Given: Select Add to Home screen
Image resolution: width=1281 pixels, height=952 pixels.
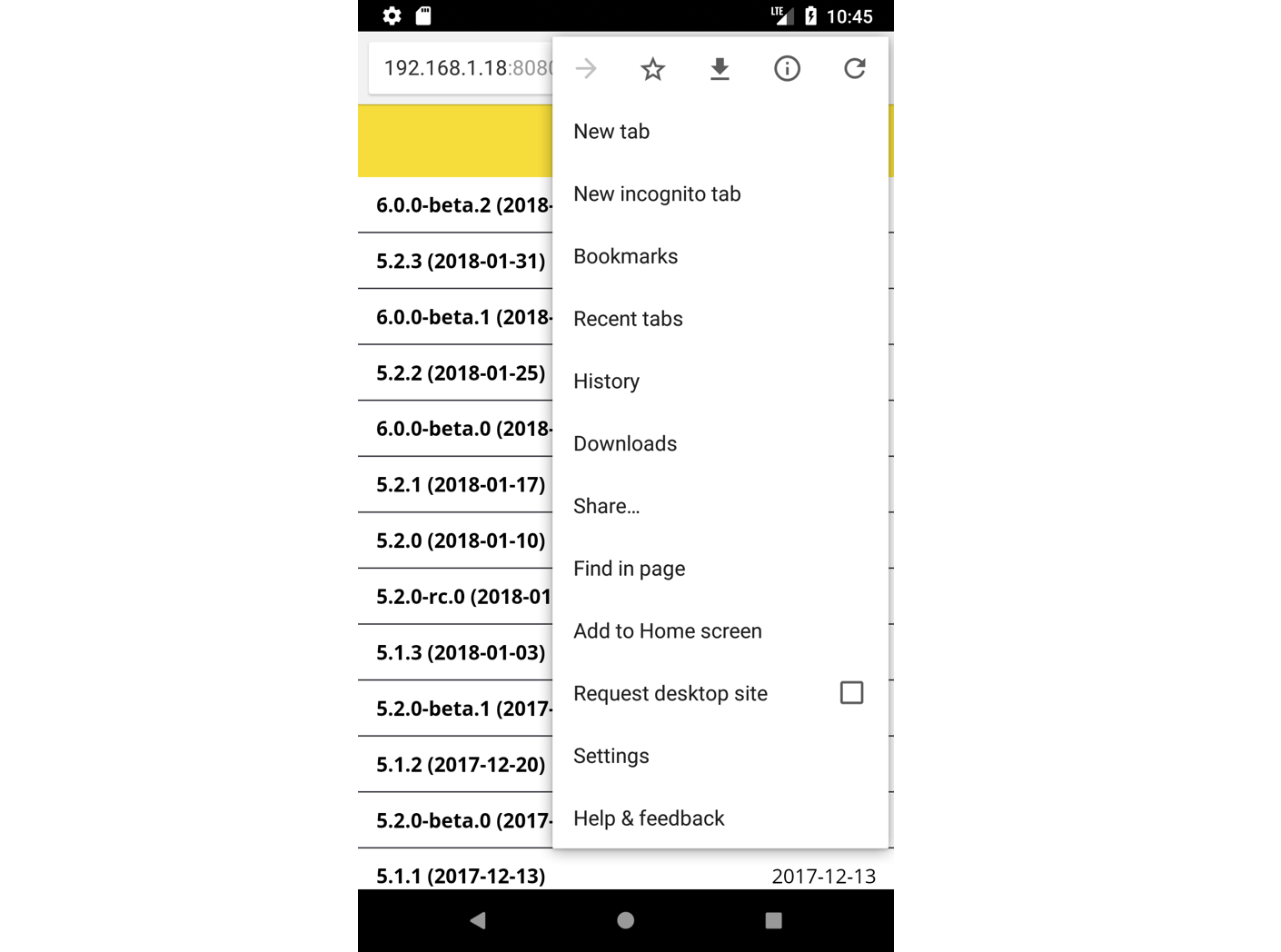Looking at the screenshot, I should tap(667, 631).
